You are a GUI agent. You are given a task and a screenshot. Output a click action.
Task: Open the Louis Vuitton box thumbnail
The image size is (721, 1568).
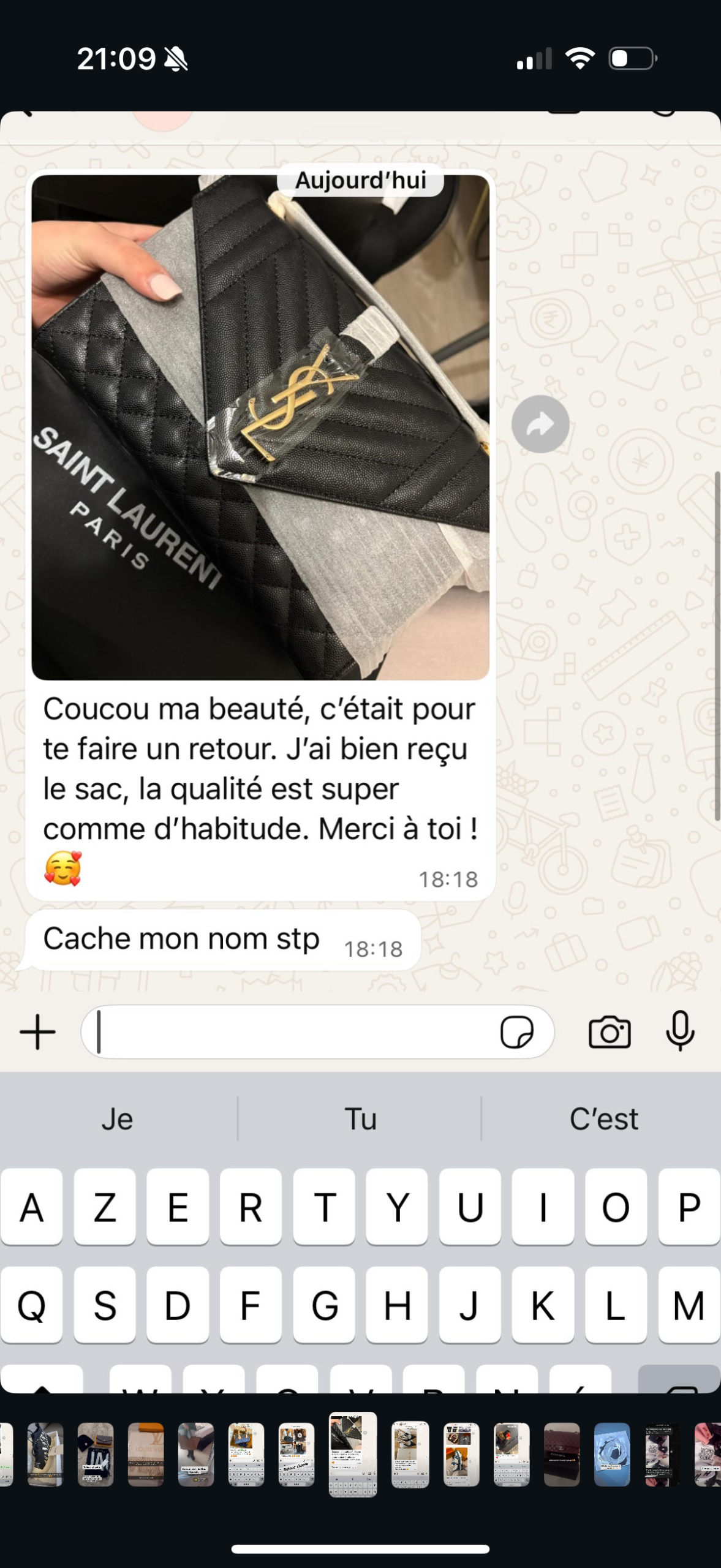point(145,1454)
